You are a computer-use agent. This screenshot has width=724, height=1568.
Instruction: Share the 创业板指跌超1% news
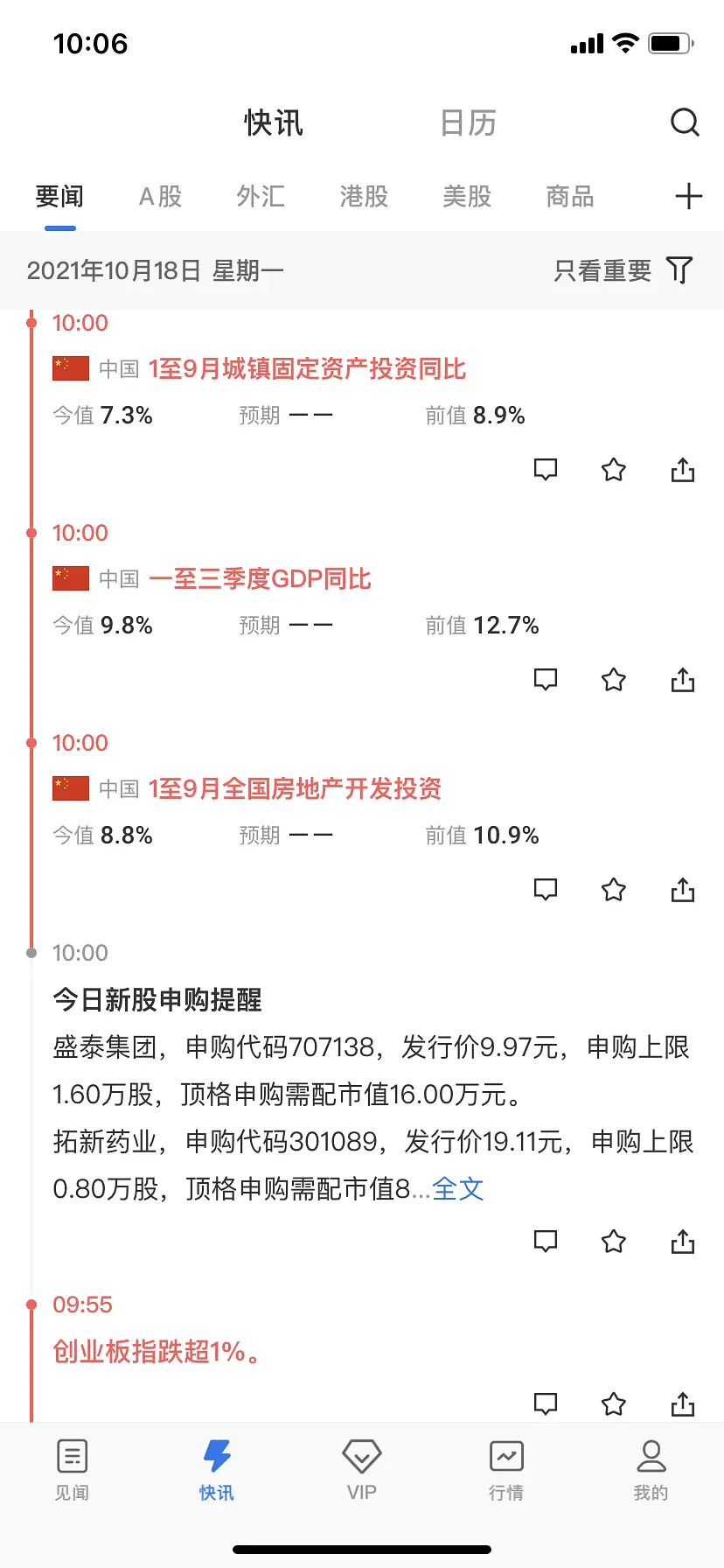coord(682,1403)
